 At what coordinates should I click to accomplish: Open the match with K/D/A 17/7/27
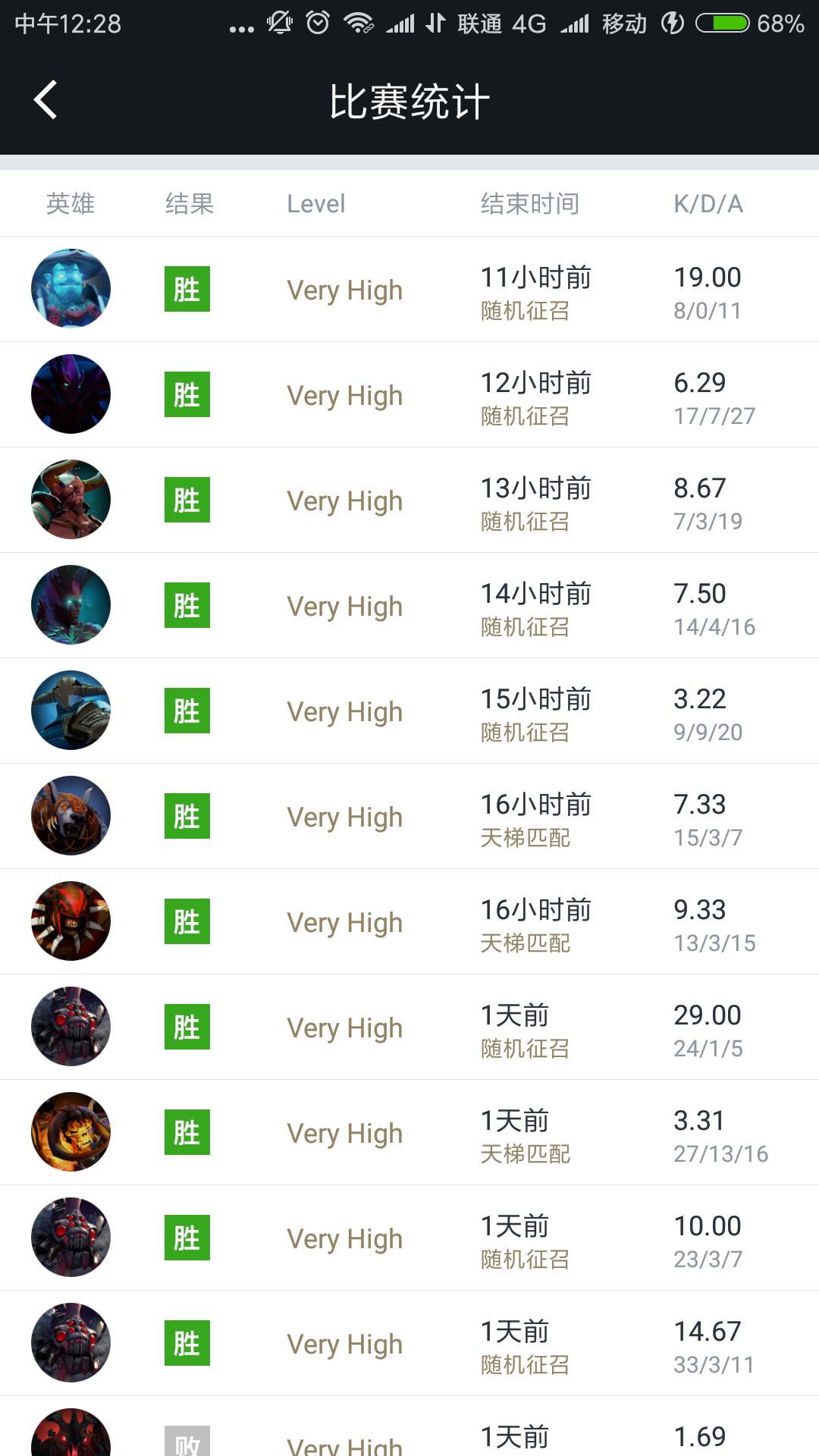pos(409,394)
